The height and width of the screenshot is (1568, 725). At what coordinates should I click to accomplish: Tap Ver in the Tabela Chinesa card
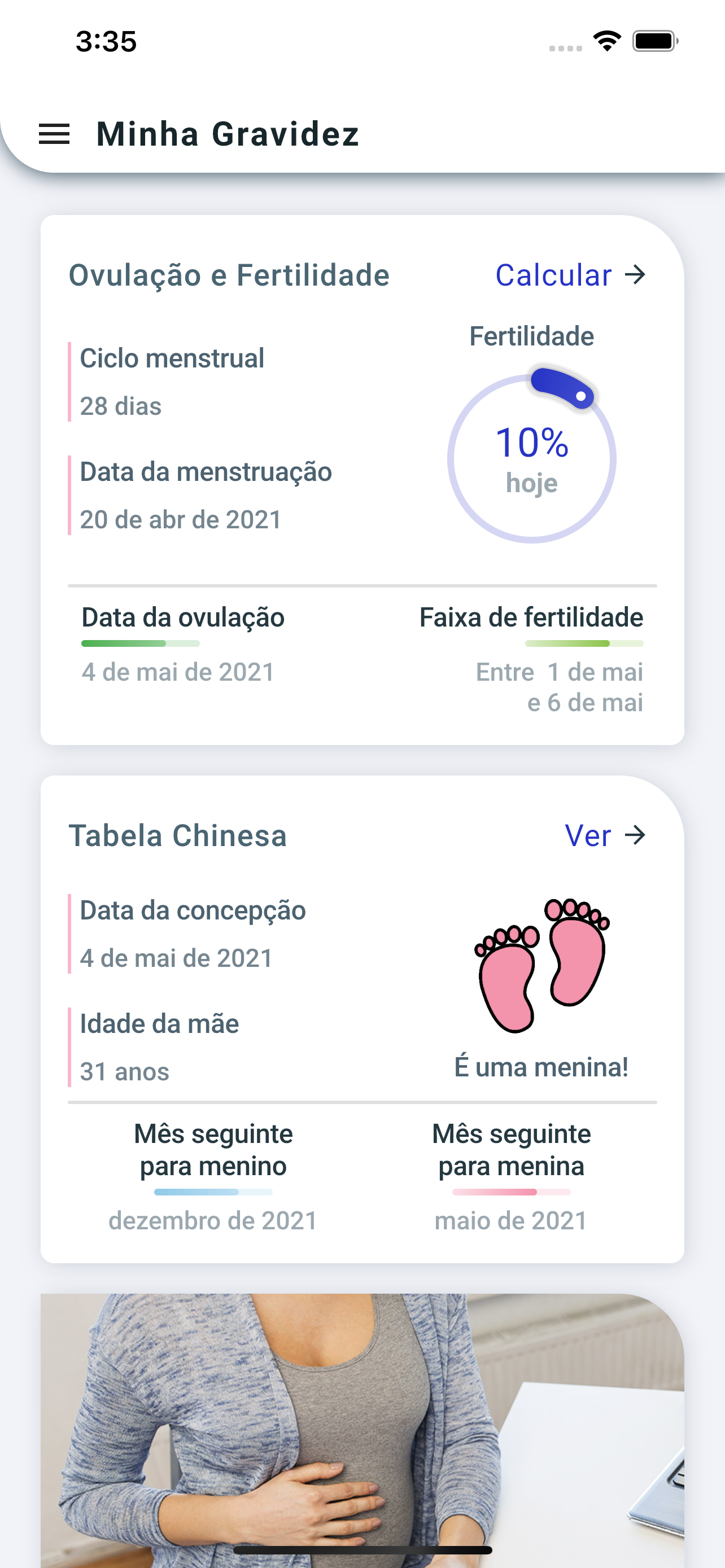[x=604, y=835]
